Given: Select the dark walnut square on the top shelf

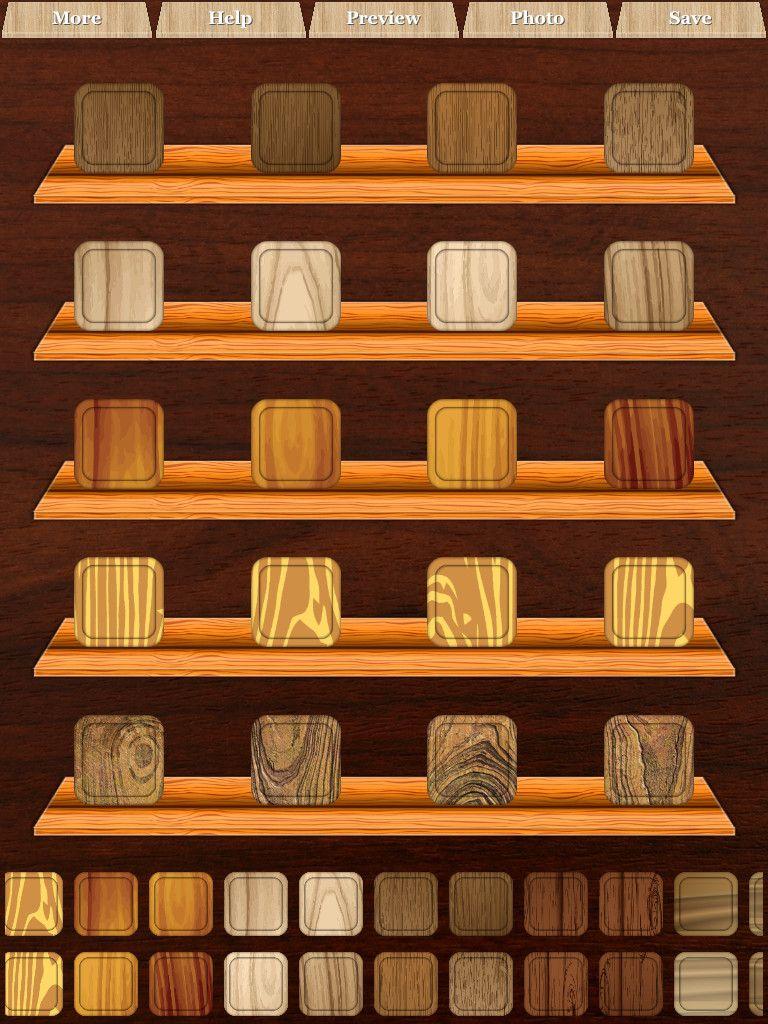Looking at the screenshot, I should 293,120.
